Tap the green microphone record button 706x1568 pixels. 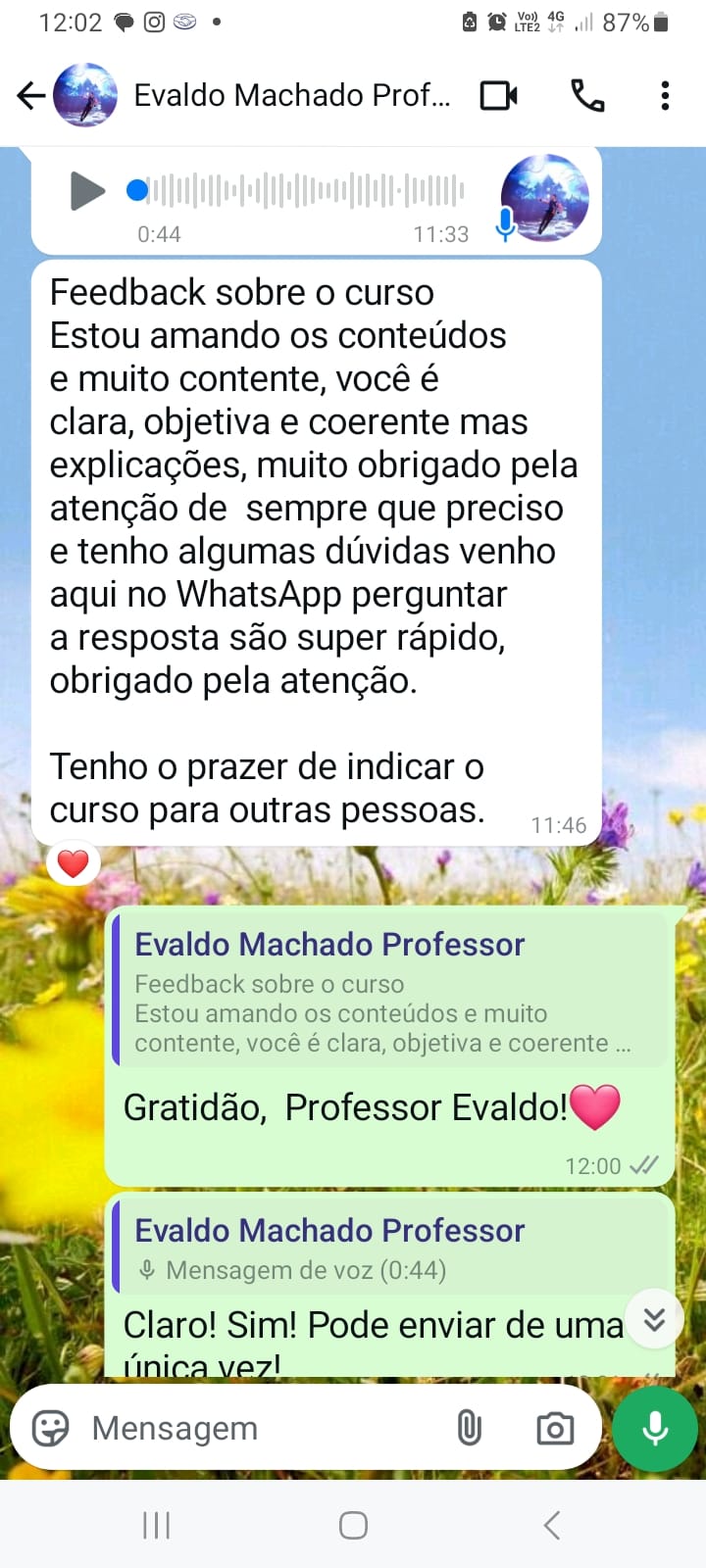pos(655,1428)
